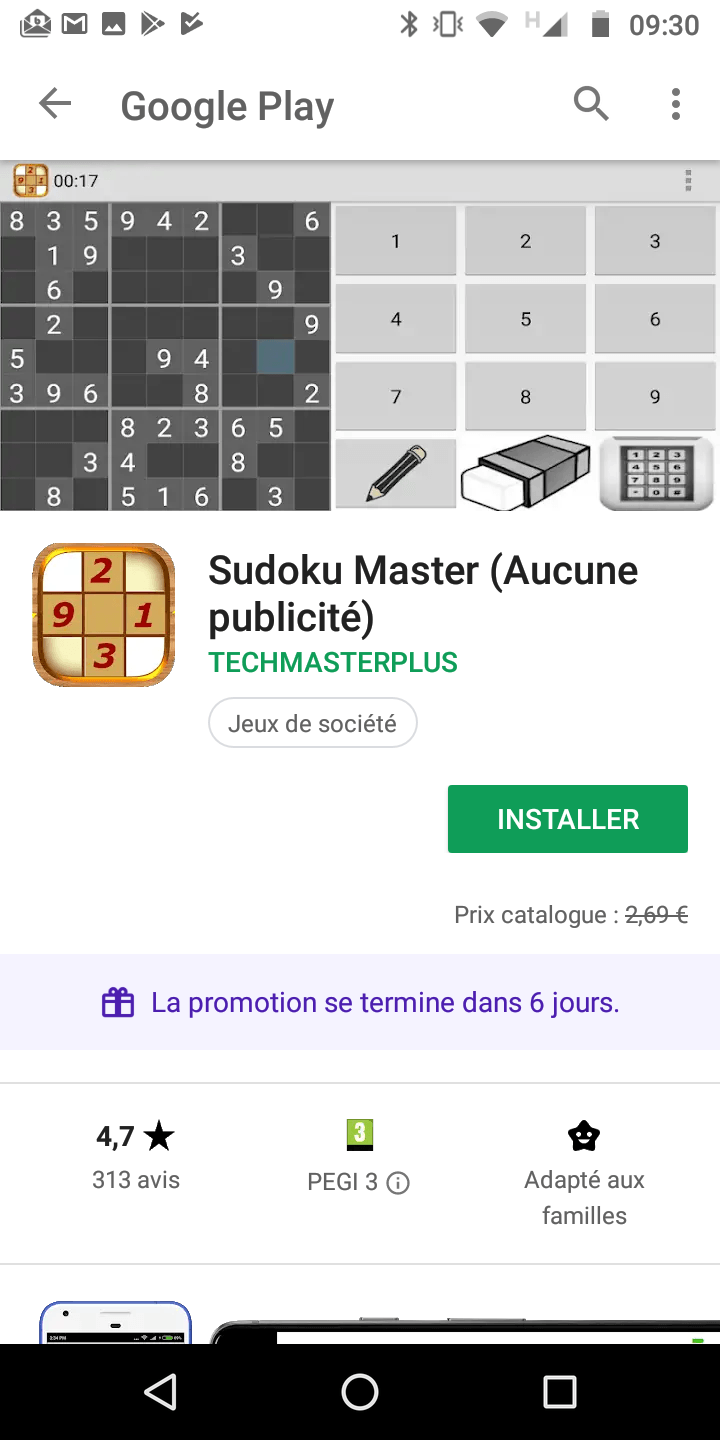Tap the gift promotion icon
This screenshot has height=1440, width=720.
tap(118, 1002)
